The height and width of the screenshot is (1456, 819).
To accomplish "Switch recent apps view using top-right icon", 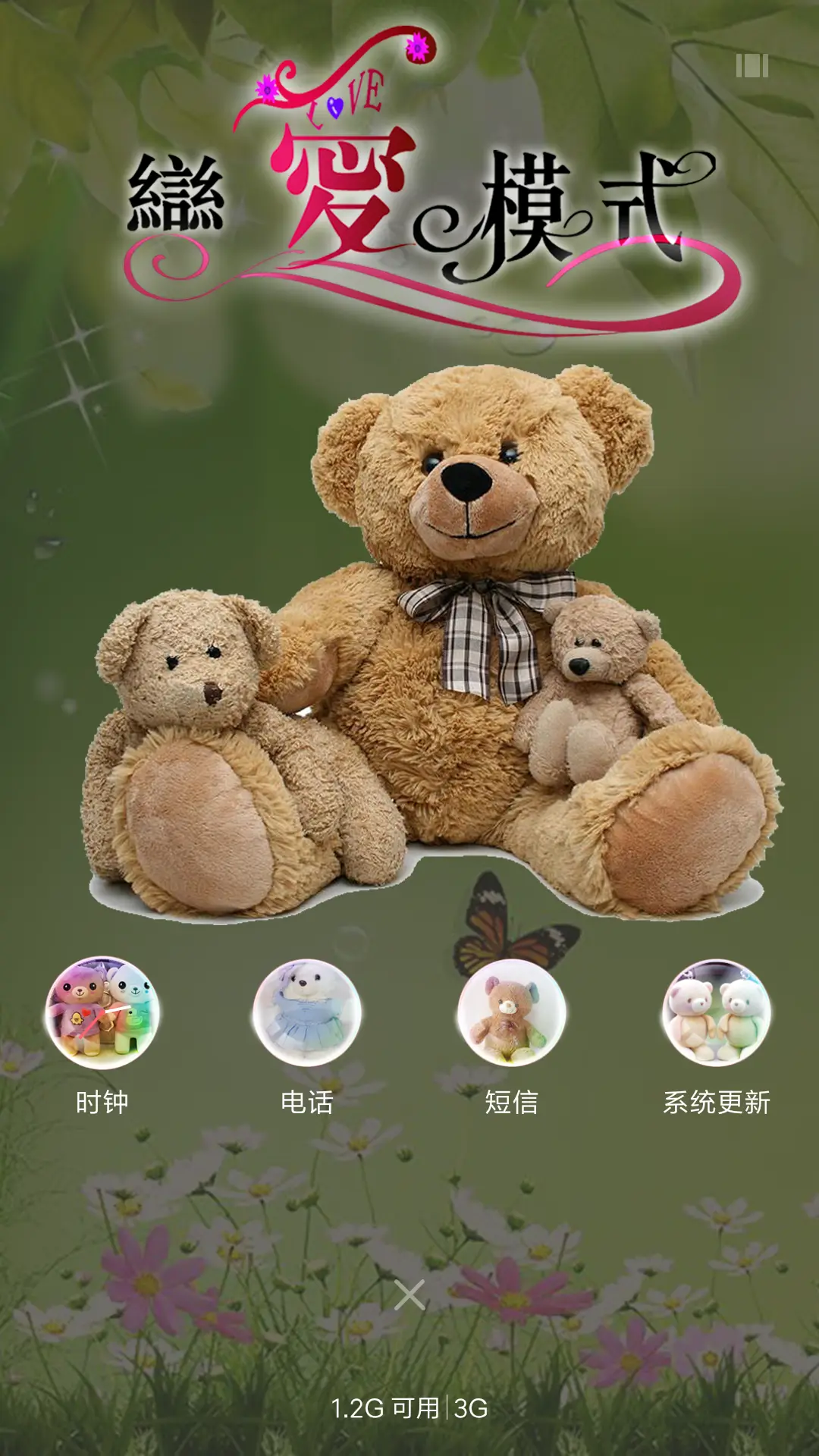I will [752, 66].
